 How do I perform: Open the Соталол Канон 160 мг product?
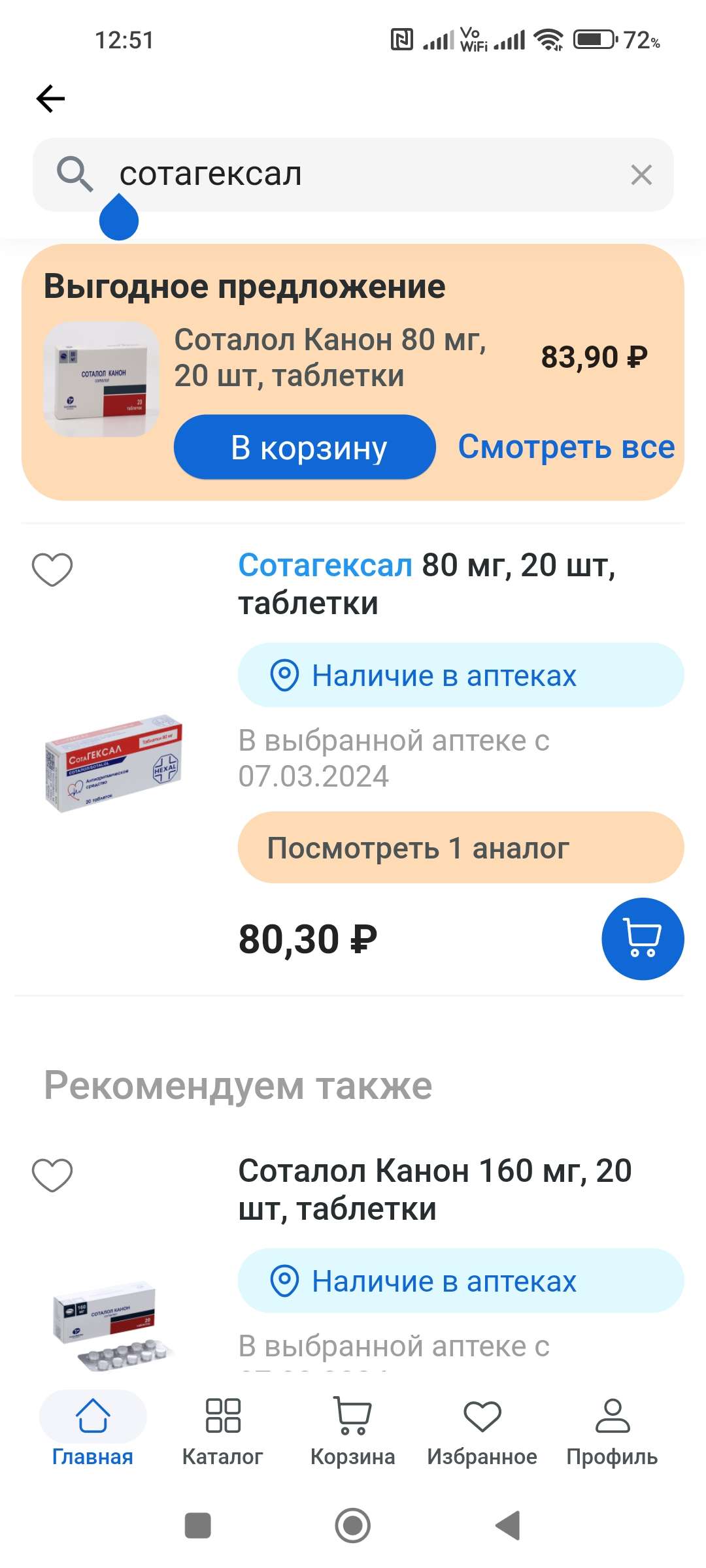click(435, 1189)
